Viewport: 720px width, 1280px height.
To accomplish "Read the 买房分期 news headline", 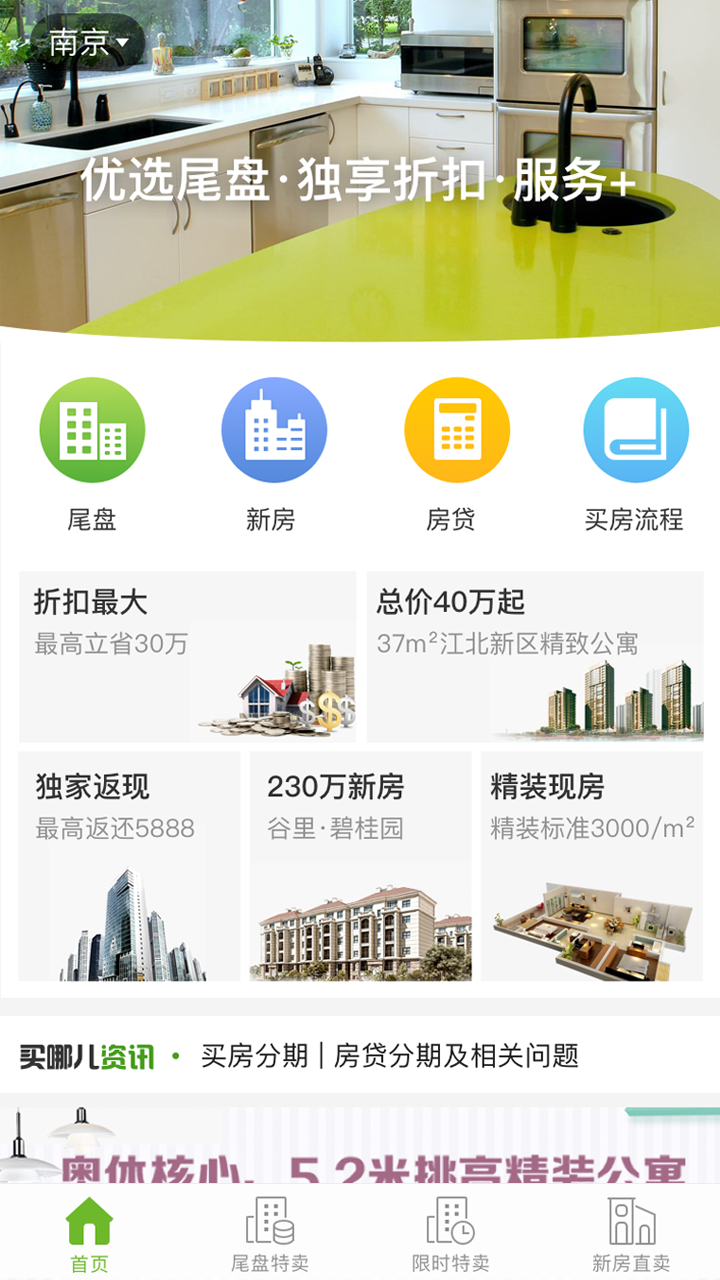I will (390, 1056).
